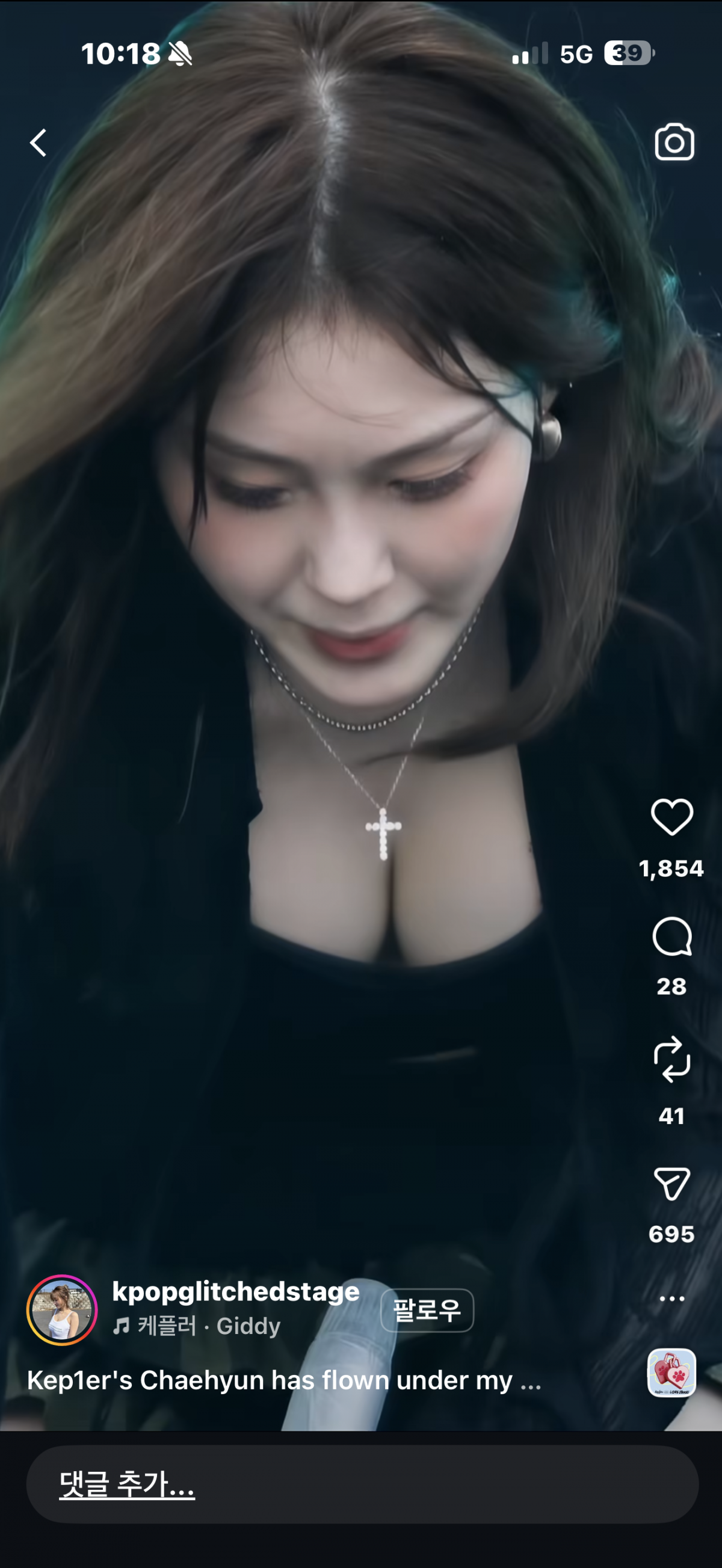The height and width of the screenshot is (1568, 722).
Task: Share the reel via the paper plane icon
Action: [671, 1183]
